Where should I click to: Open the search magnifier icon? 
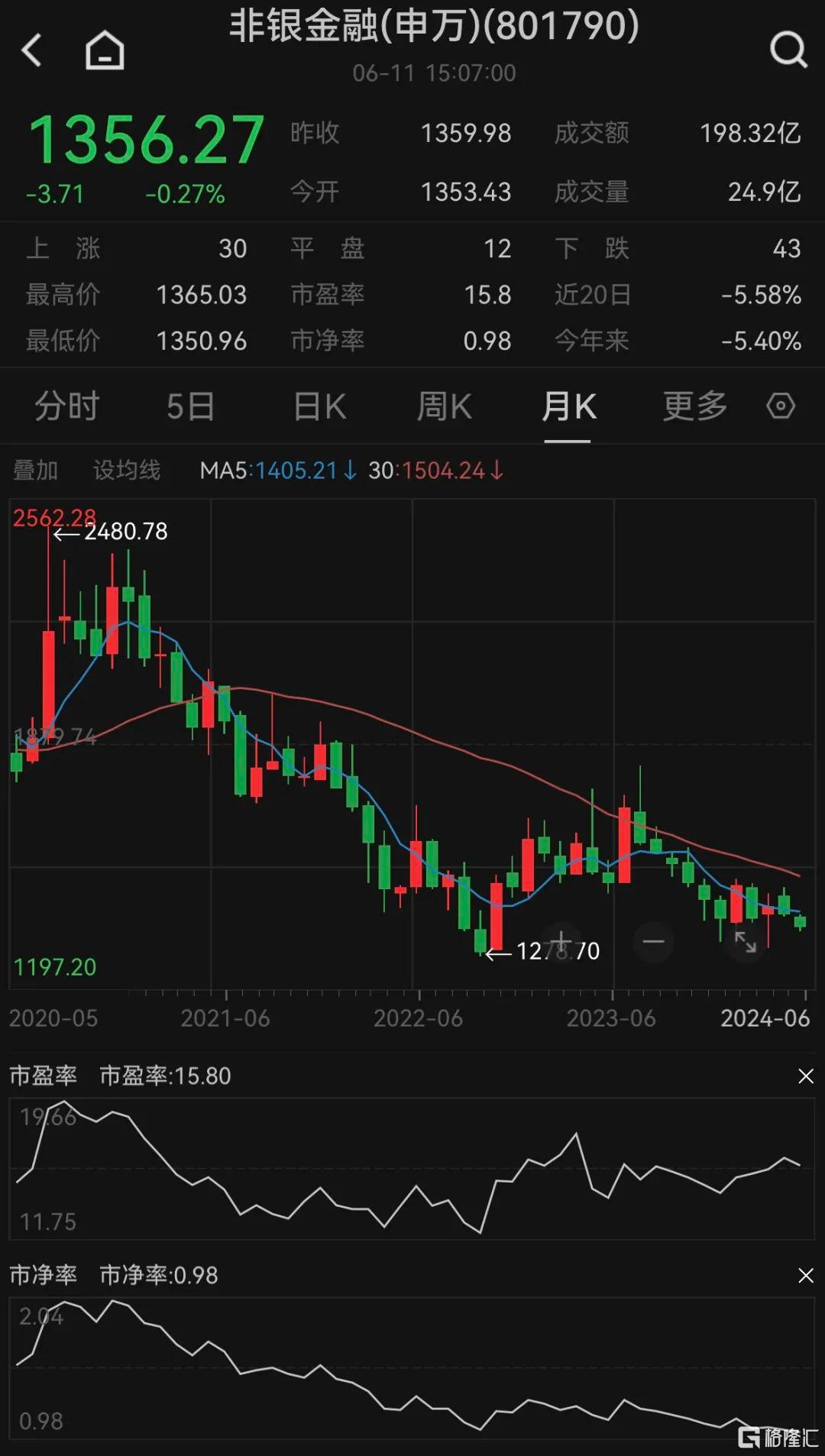pyautogui.click(x=788, y=50)
